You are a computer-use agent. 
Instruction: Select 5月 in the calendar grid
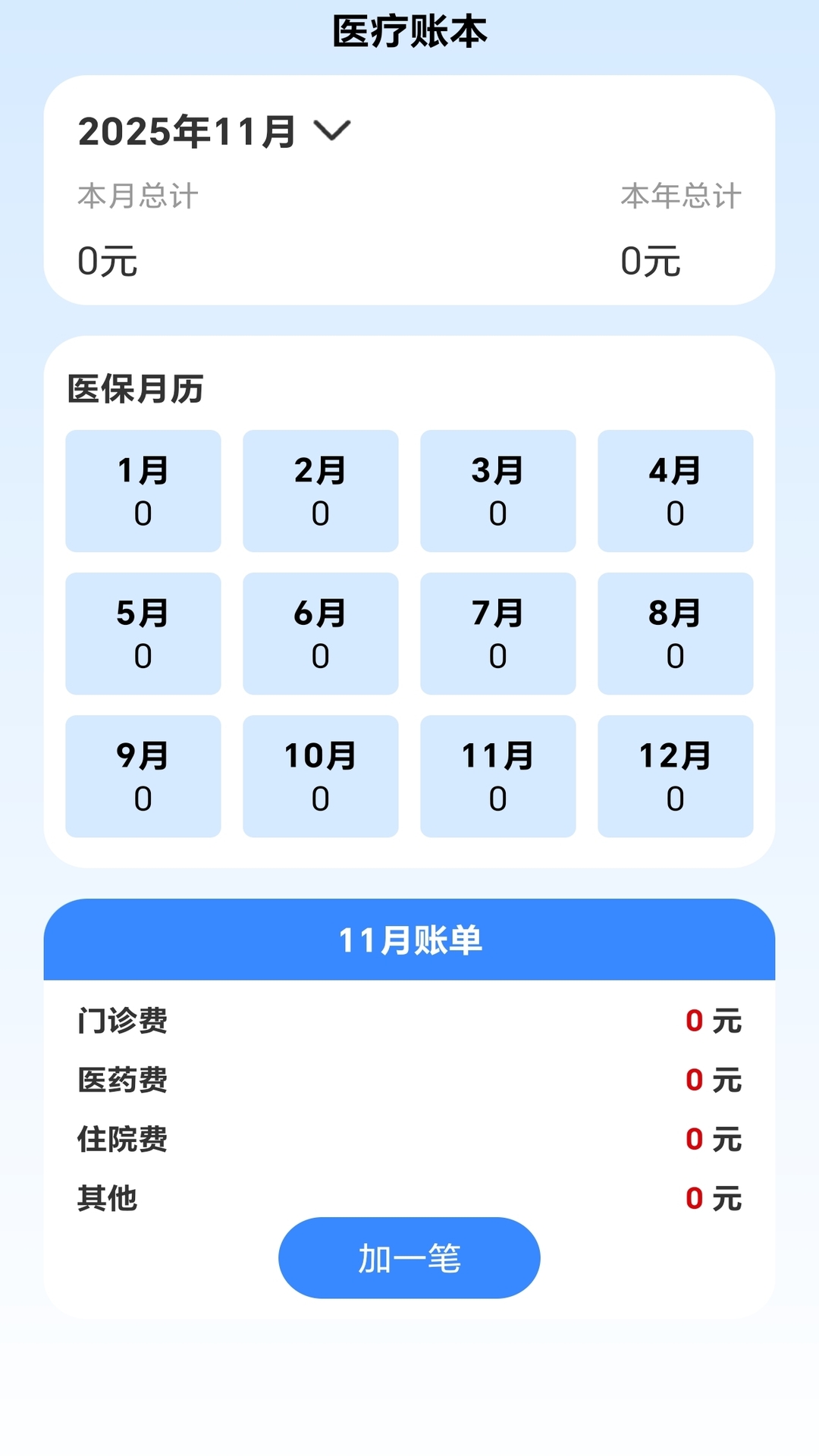click(x=143, y=633)
